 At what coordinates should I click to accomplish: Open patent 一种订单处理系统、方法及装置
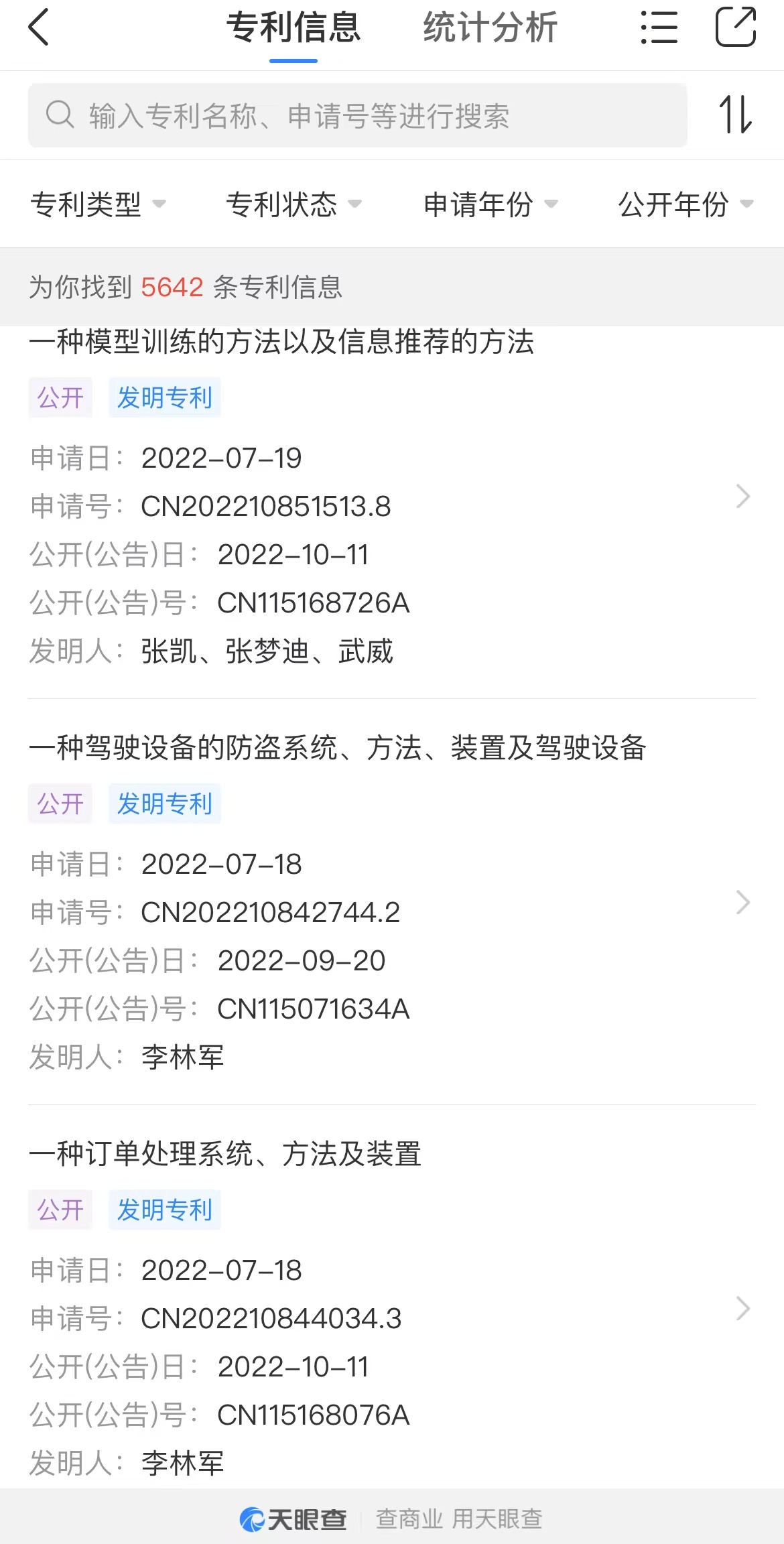(392, 1308)
